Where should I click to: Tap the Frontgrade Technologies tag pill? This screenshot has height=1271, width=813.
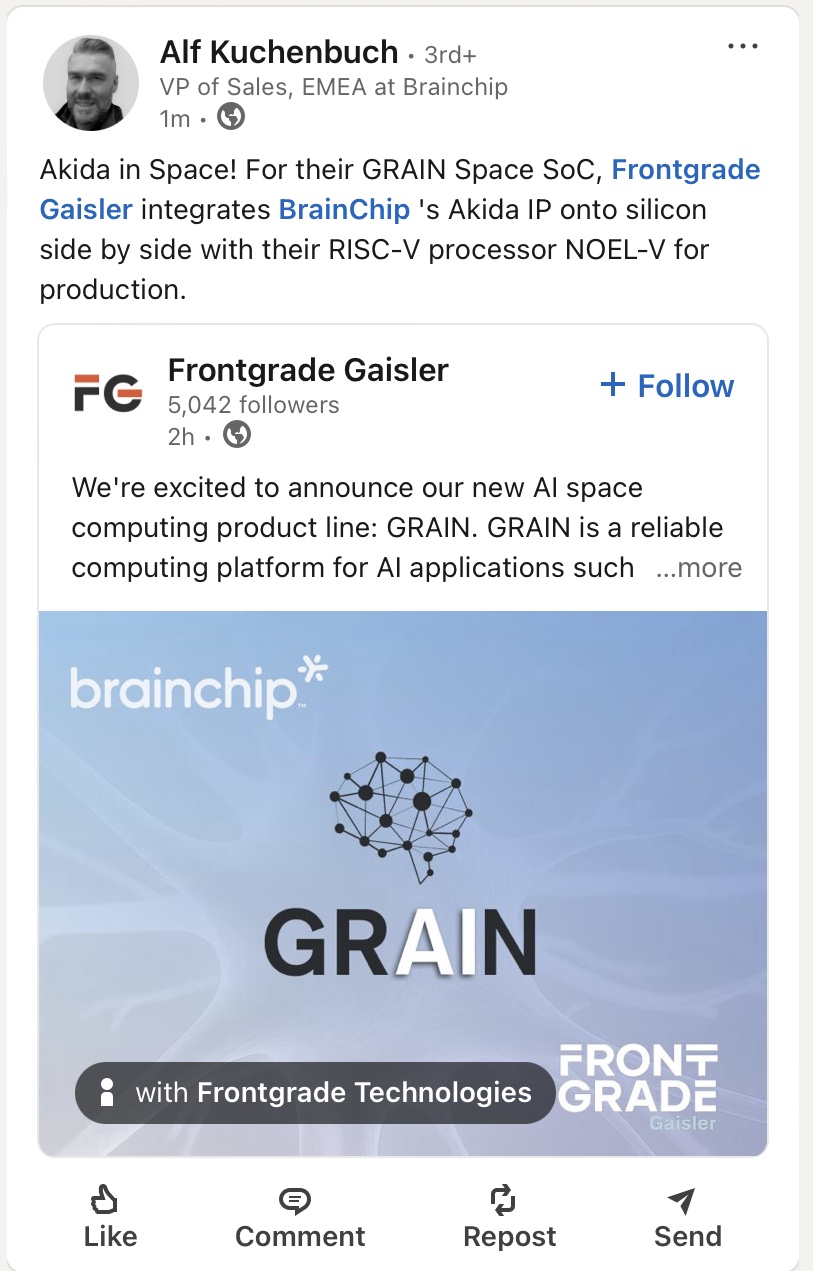[x=315, y=1092]
